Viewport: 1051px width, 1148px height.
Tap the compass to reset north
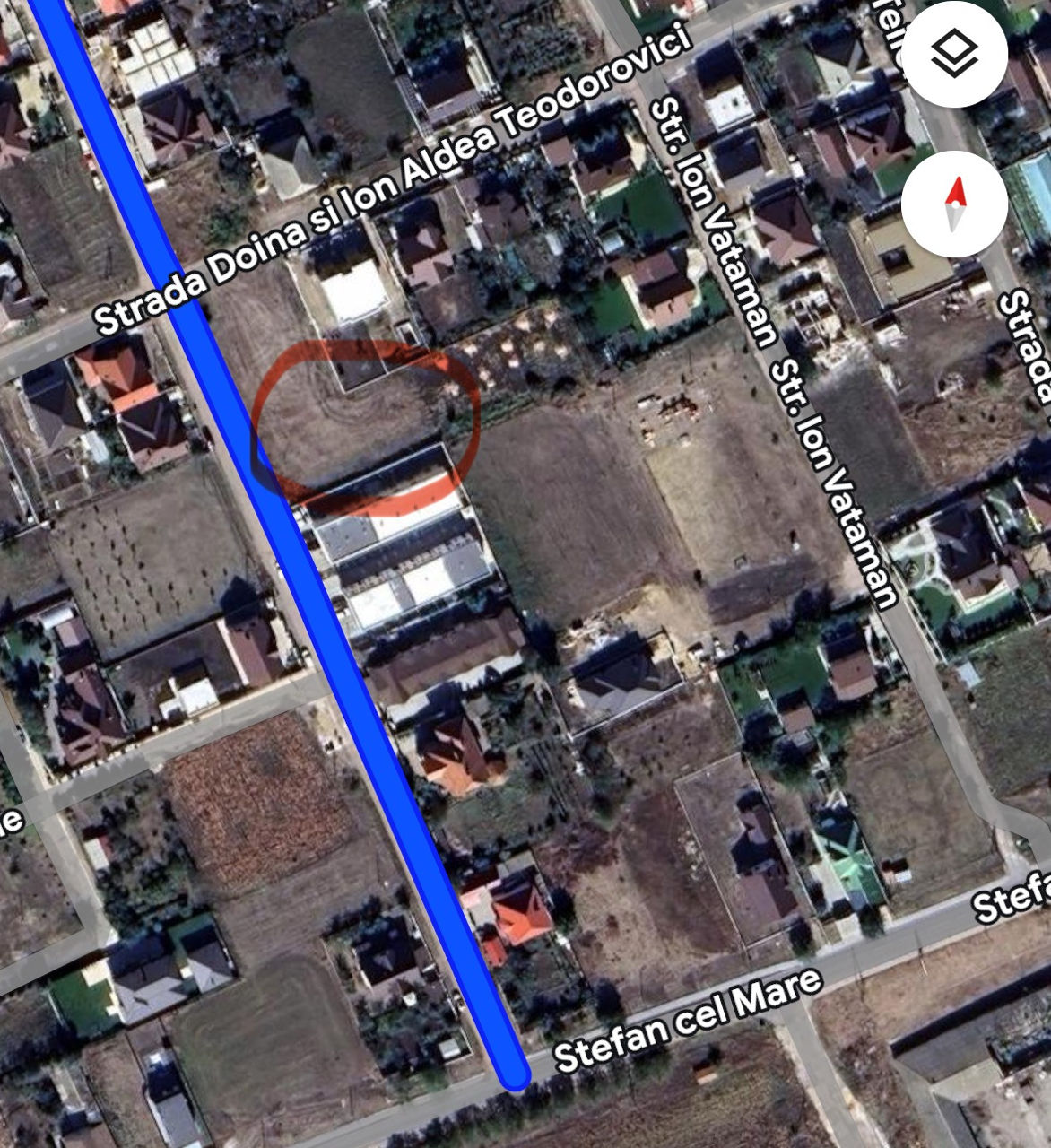[954, 204]
